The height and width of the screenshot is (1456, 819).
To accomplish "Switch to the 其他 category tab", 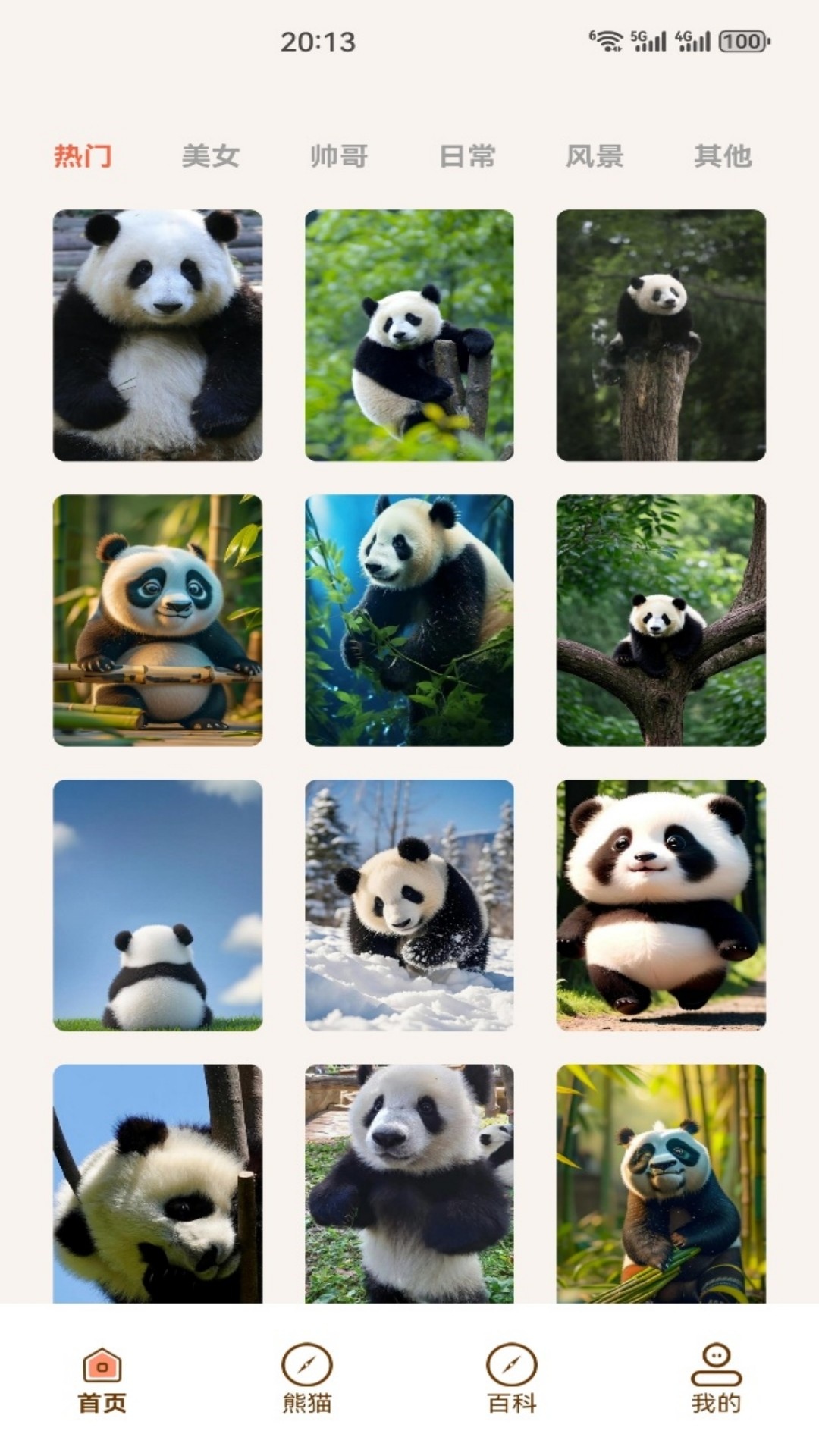I will click(722, 156).
